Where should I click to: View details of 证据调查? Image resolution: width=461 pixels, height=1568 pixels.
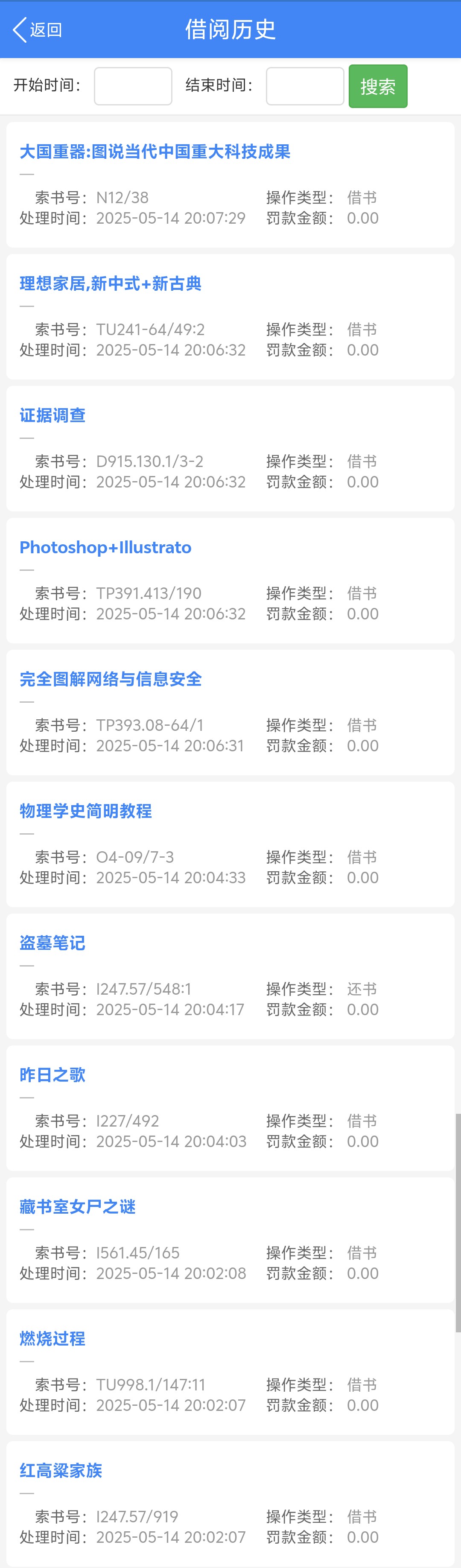[53, 416]
